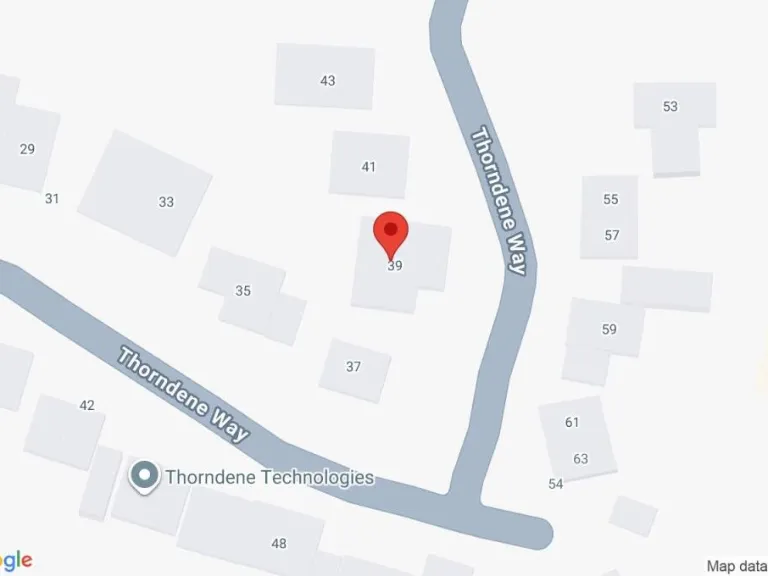The width and height of the screenshot is (768, 576).
Task: Tap the red pin at number 39
Action: [391, 233]
